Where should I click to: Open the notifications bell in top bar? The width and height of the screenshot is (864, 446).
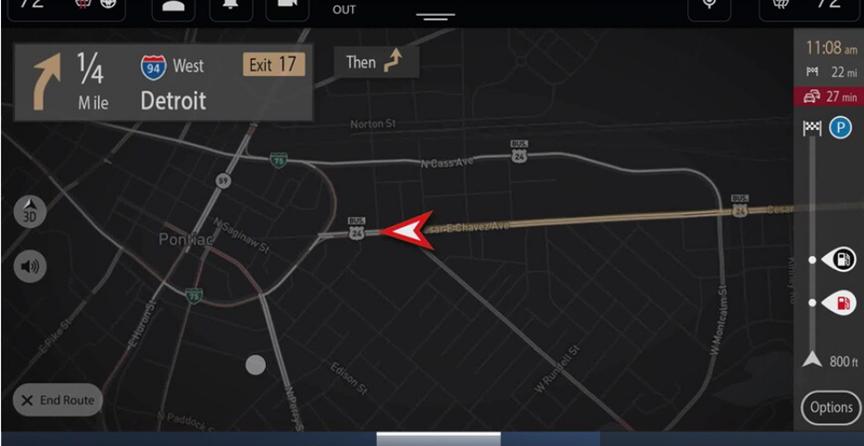[230, 7]
